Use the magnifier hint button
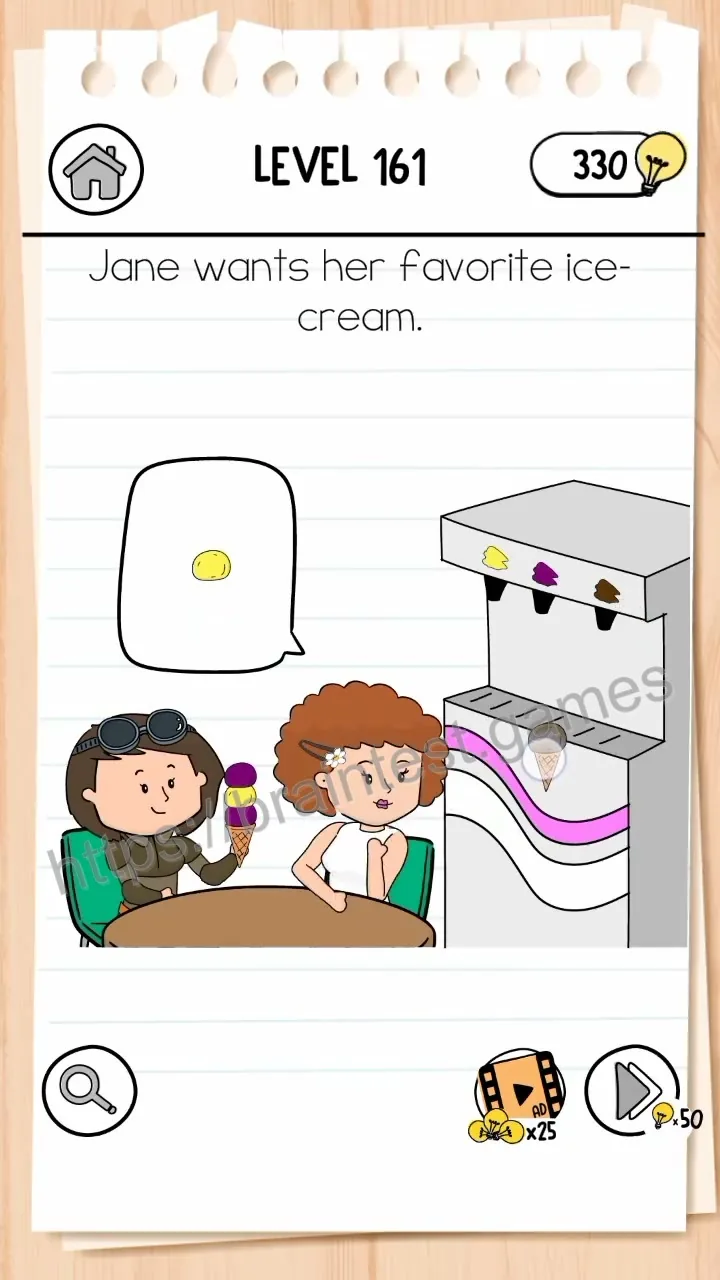Viewport: 720px width, 1280px height. pos(89,1090)
